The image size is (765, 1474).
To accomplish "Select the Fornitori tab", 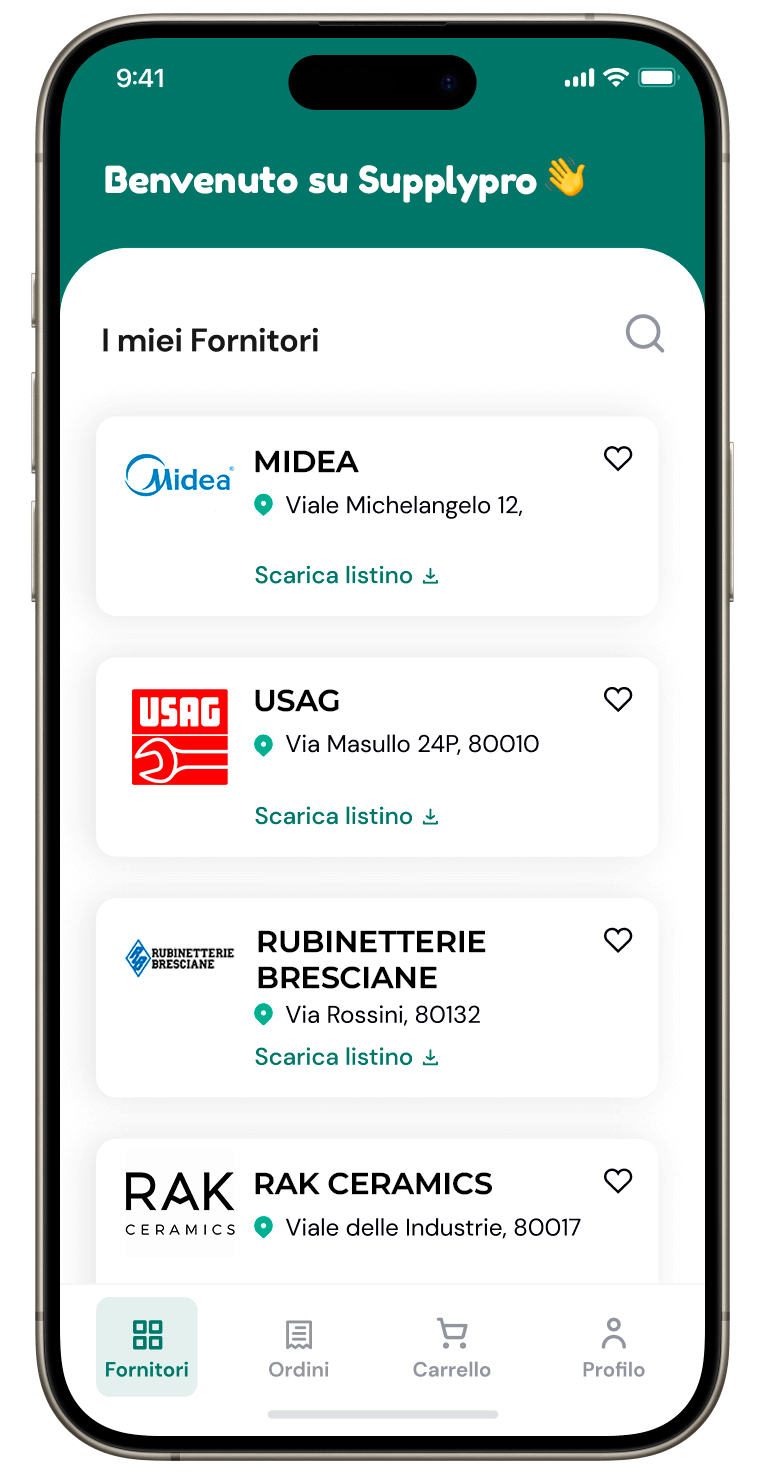I will click(x=147, y=1347).
